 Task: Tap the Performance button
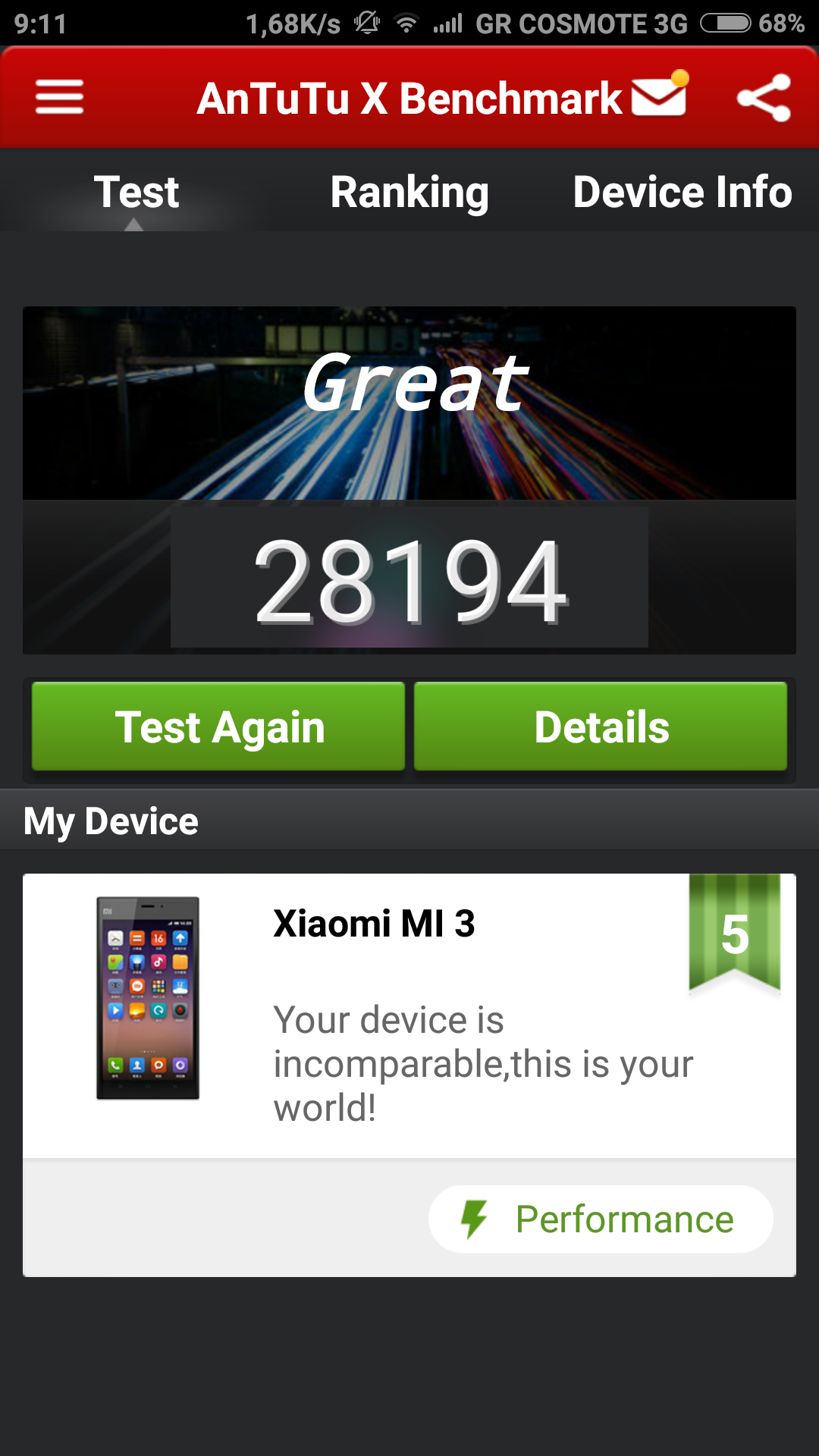click(x=601, y=1219)
